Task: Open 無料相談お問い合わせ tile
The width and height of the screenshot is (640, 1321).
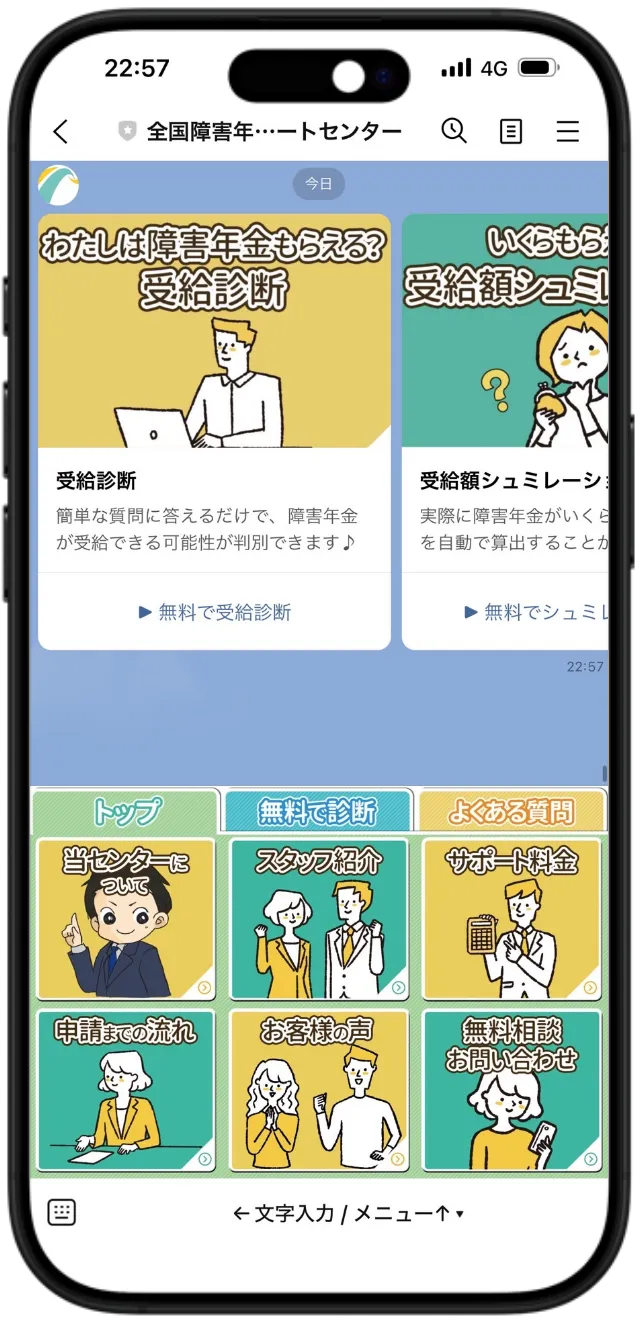Action: (512, 1090)
